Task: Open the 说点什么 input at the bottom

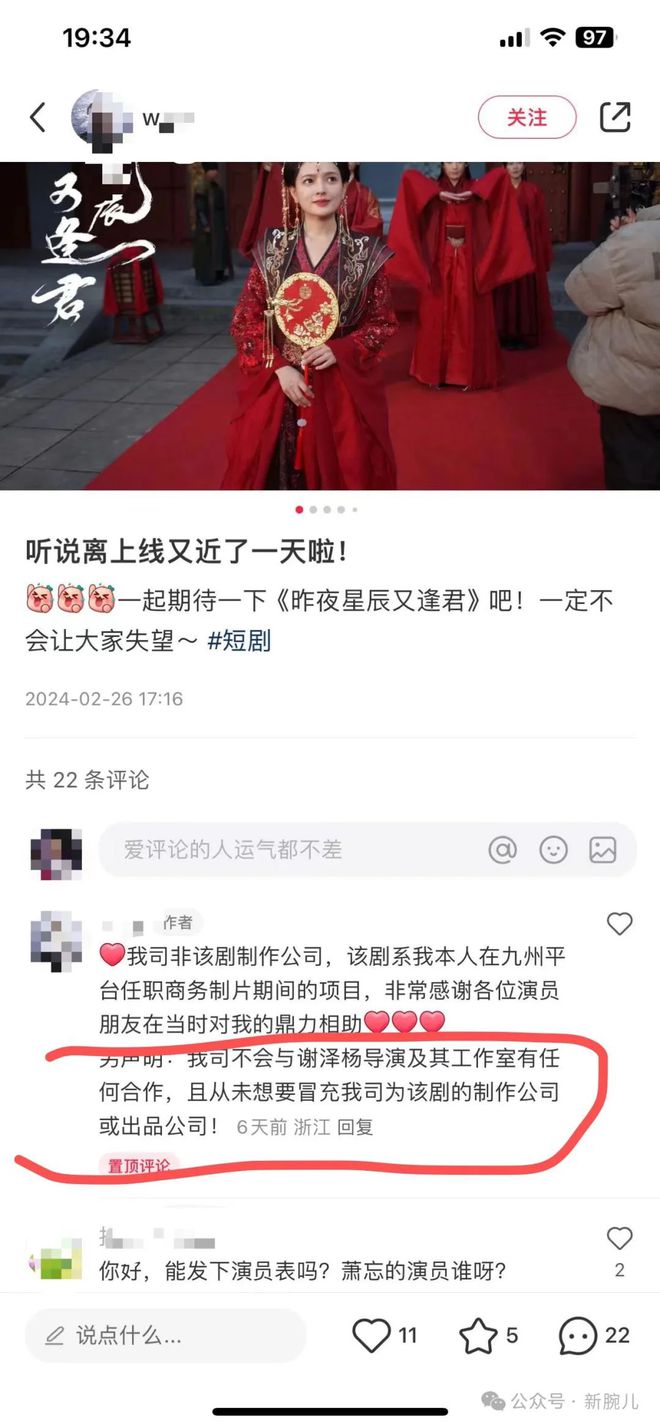Action: coord(165,1335)
